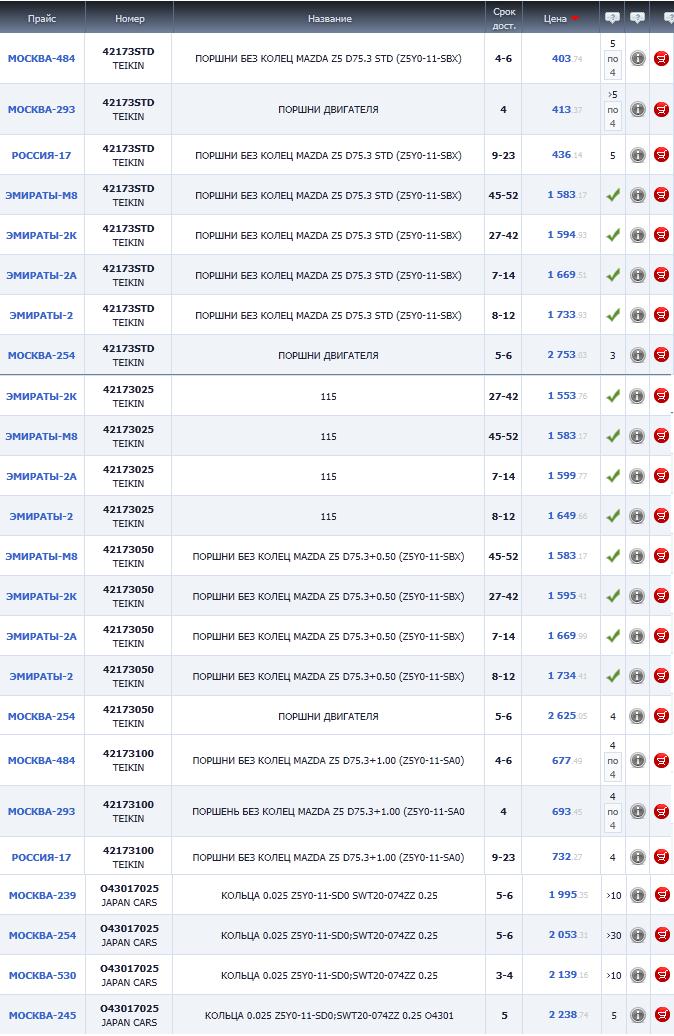Viewport: 674px width, 1036px height.
Task: Add the 2 753 МОСКВА-254 item to cart
Action: point(661,355)
